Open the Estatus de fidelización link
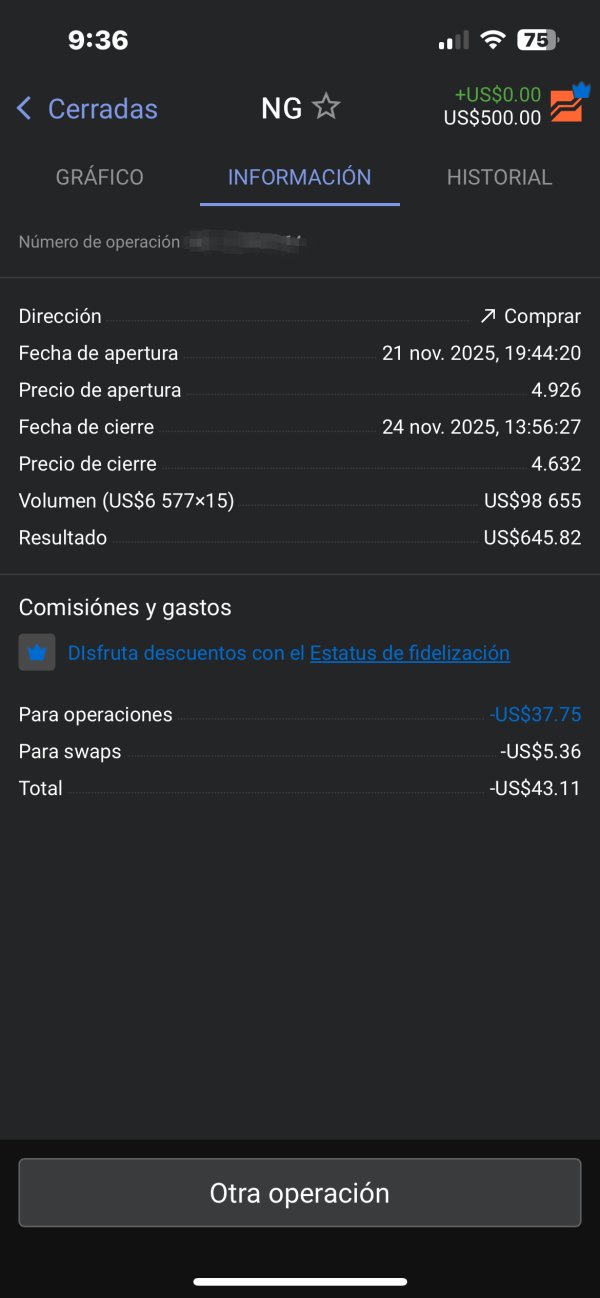The width and height of the screenshot is (600, 1298). point(409,653)
